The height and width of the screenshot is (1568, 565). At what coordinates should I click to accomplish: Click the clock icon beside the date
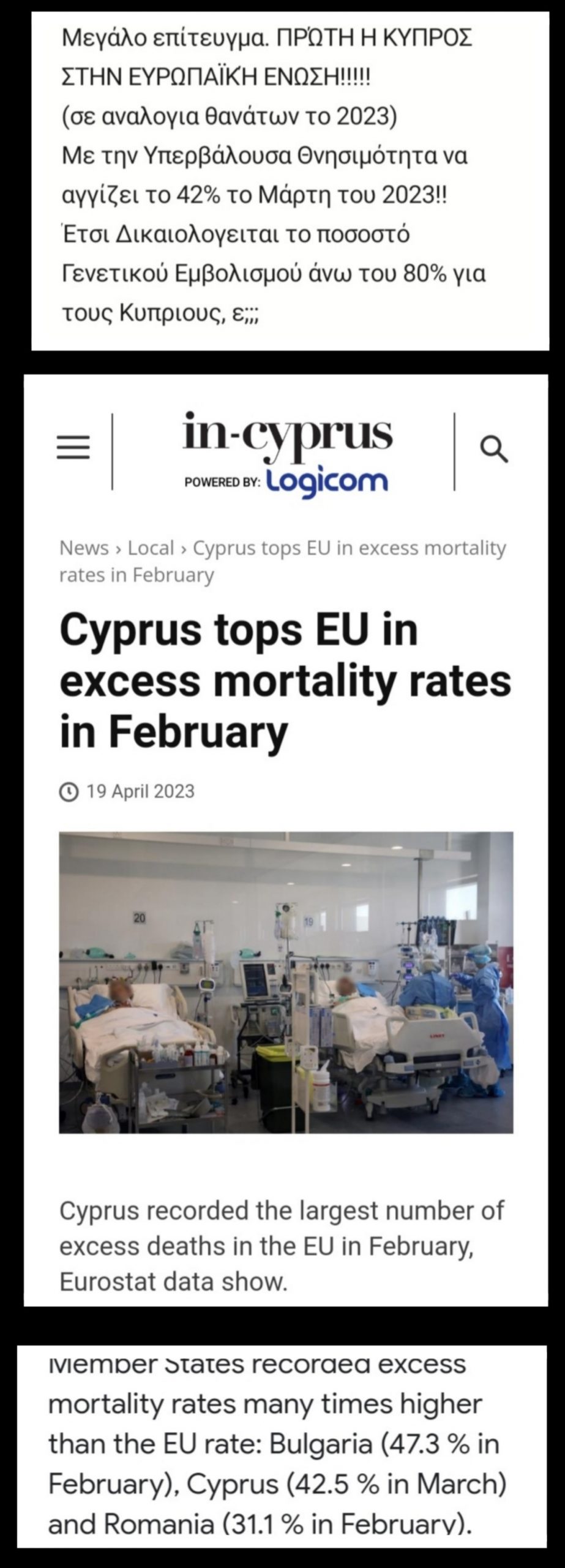pyautogui.click(x=70, y=792)
